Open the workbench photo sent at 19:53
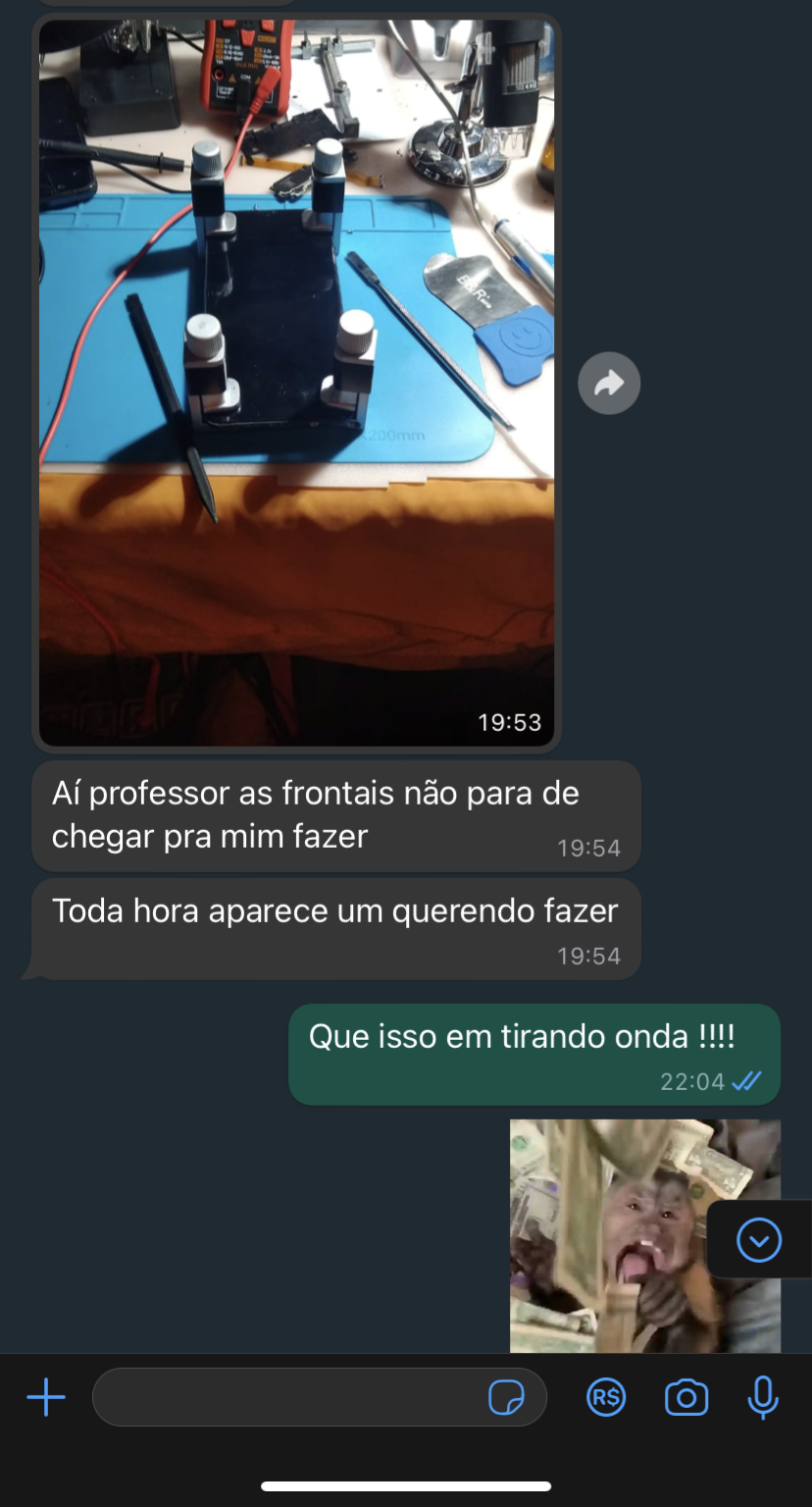 296,383
